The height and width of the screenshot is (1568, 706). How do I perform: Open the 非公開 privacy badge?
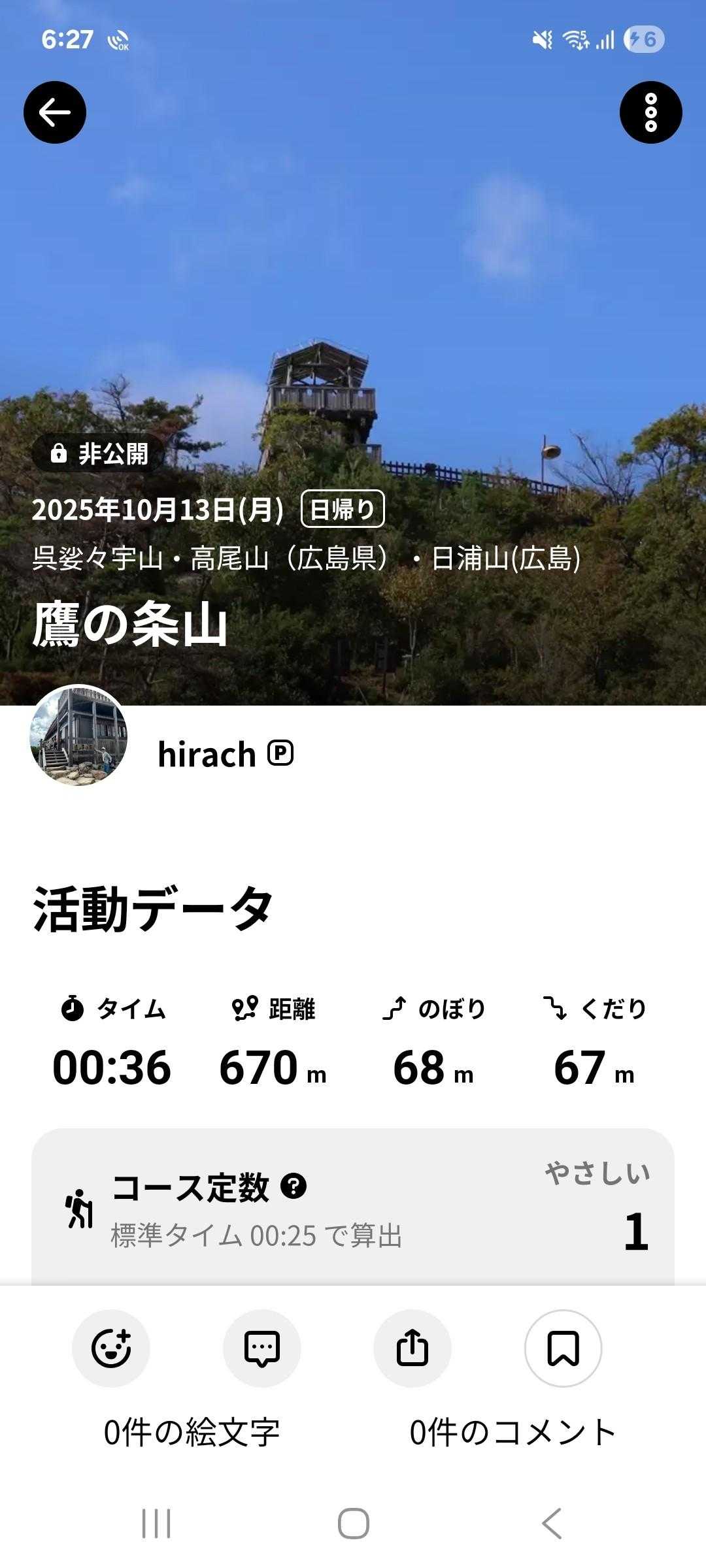[x=99, y=453]
